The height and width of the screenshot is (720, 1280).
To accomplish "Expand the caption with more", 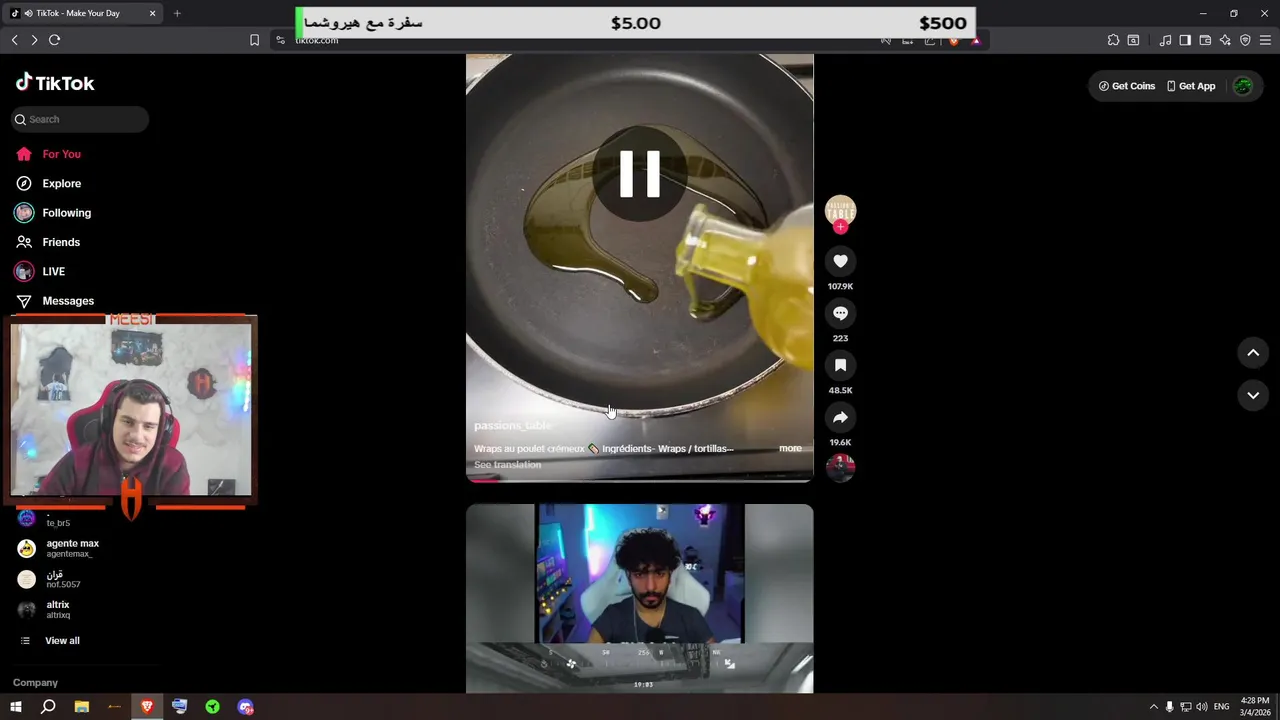I will pos(790,448).
